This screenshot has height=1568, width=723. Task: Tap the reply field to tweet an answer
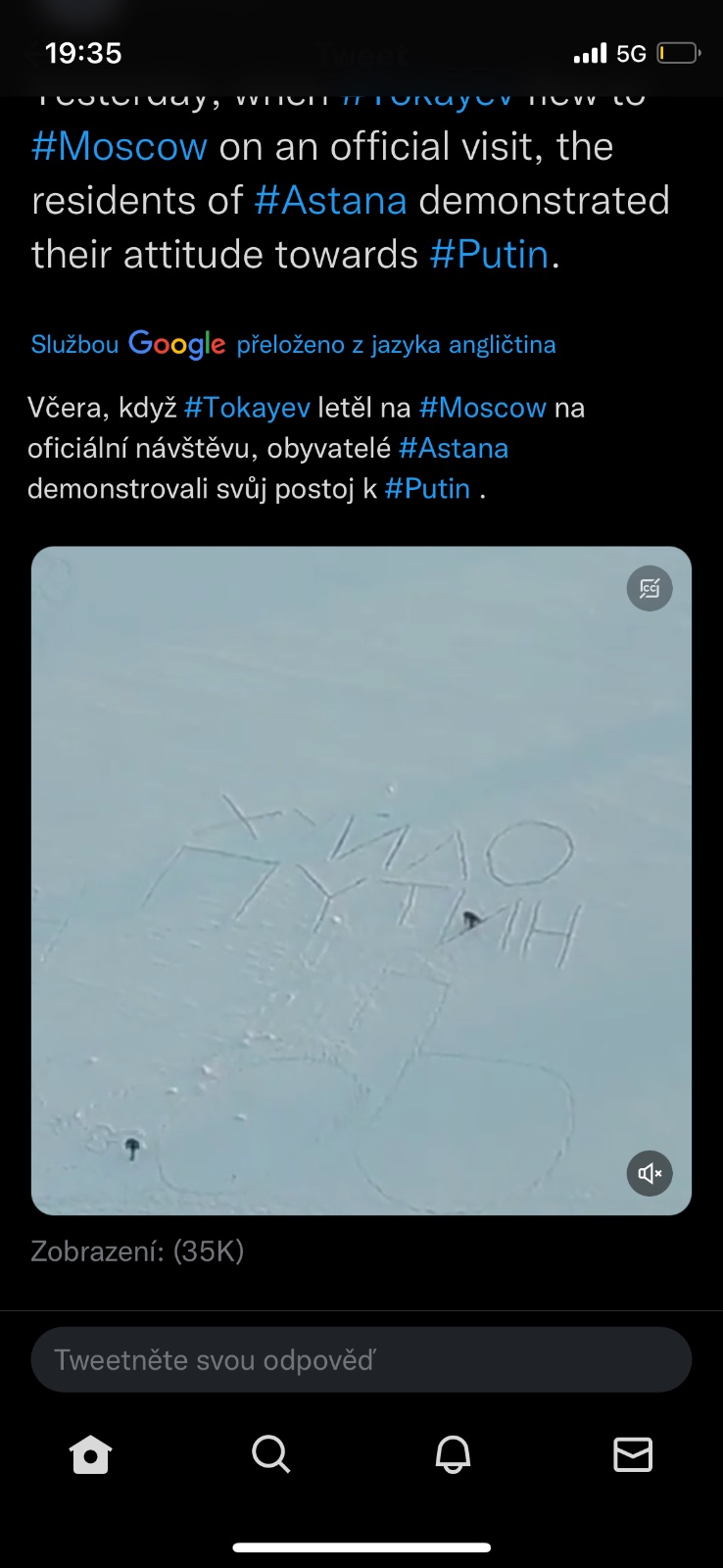click(361, 1359)
